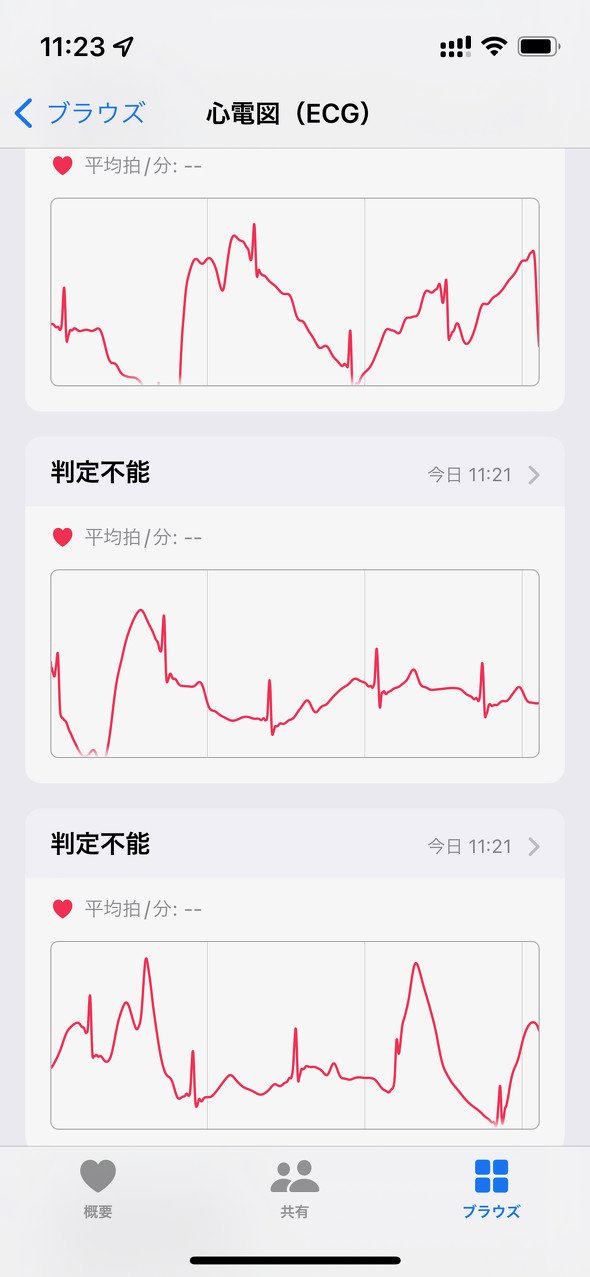Go back to ブラウズ

point(80,112)
